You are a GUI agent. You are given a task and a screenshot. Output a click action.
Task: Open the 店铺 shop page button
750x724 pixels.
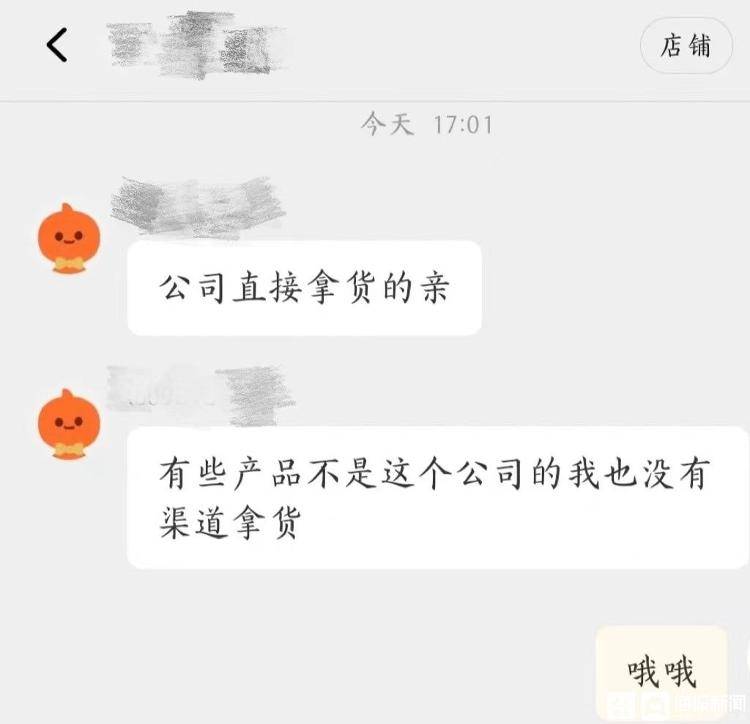(685, 46)
